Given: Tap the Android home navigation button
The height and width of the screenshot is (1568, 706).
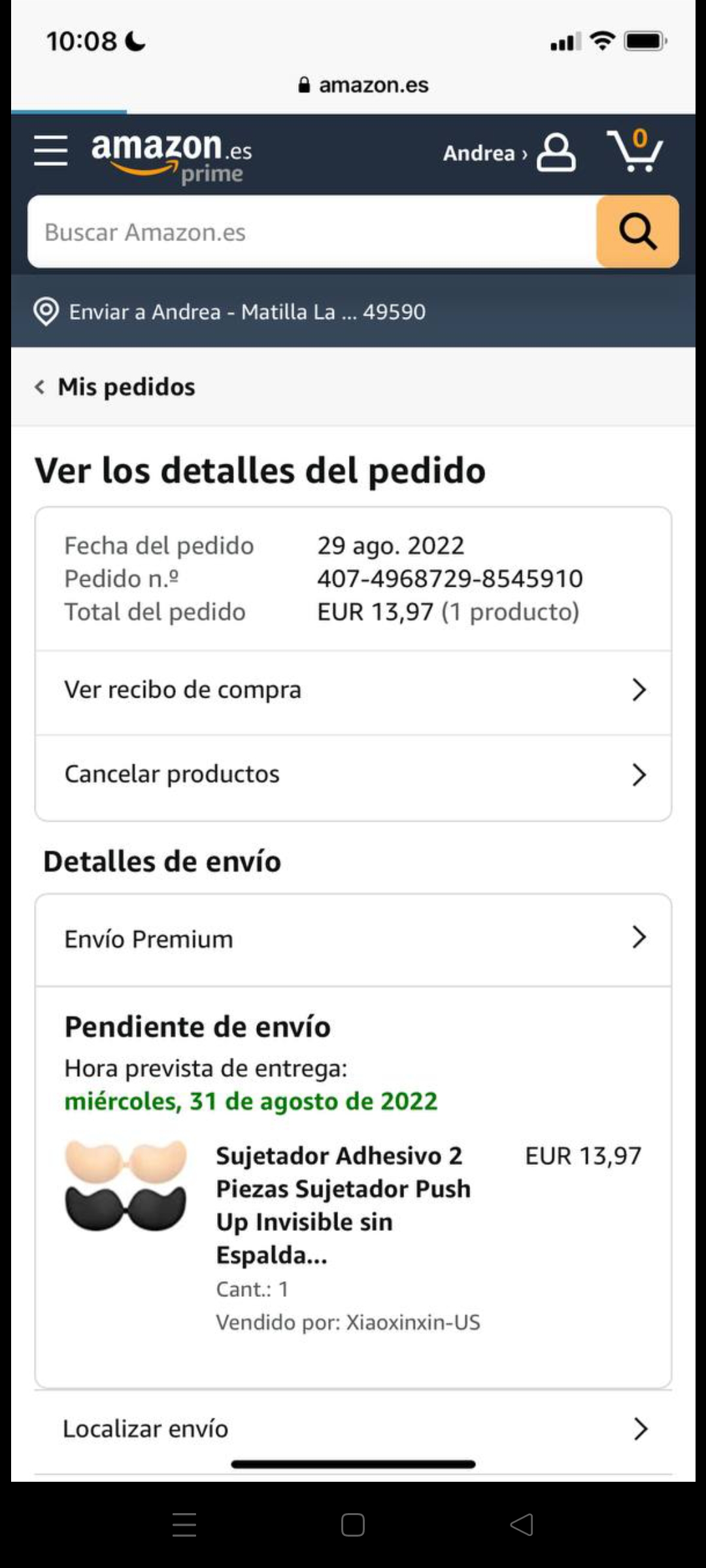Looking at the screenshot, I should 353,1525.
